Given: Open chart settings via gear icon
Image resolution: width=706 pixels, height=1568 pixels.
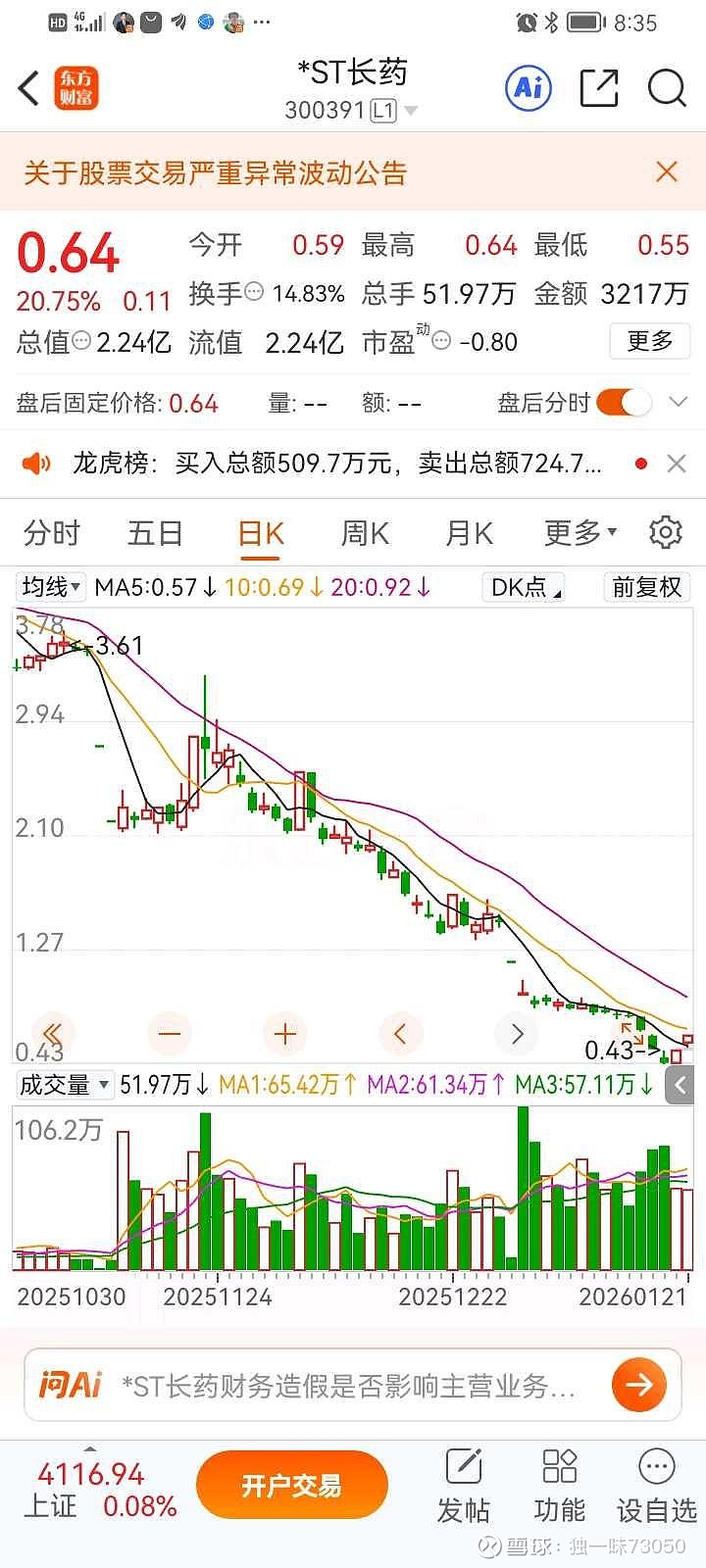Looking at the screenshot, I should click(x=666, y=531).
